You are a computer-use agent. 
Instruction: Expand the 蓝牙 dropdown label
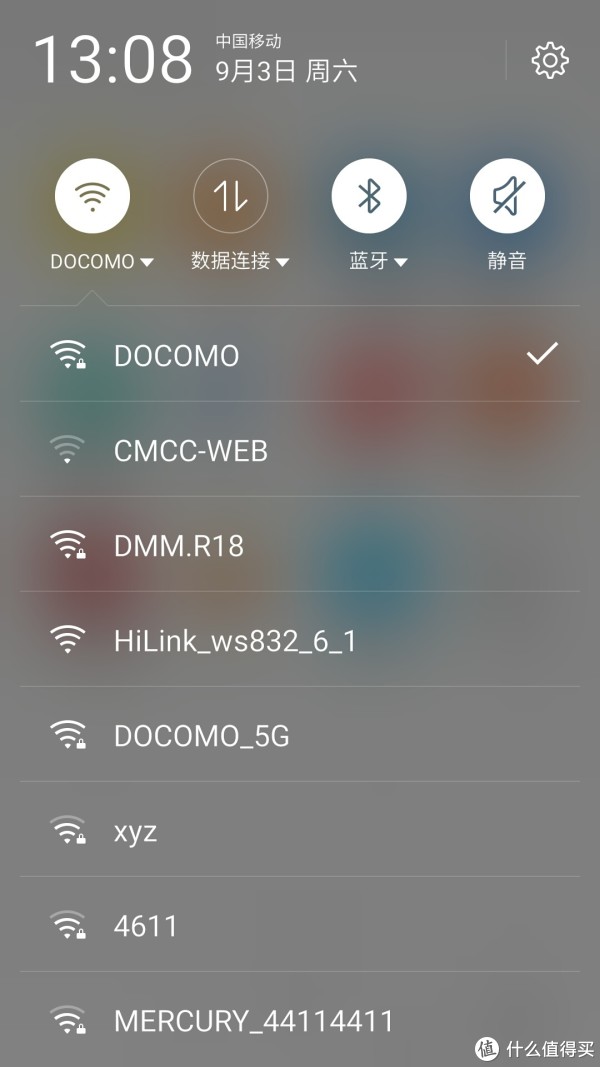[x=378, y=261]
